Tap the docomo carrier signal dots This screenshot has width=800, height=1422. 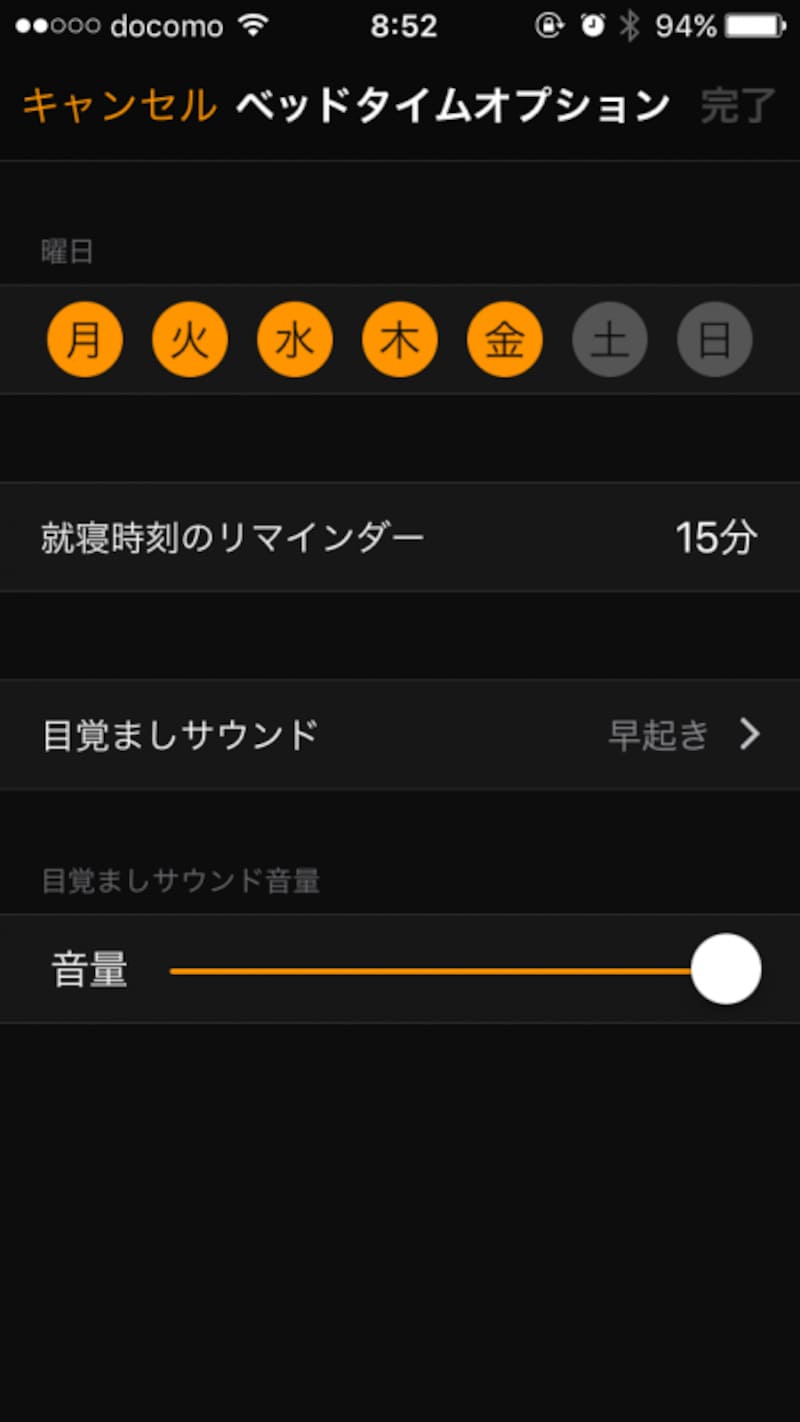(x=51, y=26)
